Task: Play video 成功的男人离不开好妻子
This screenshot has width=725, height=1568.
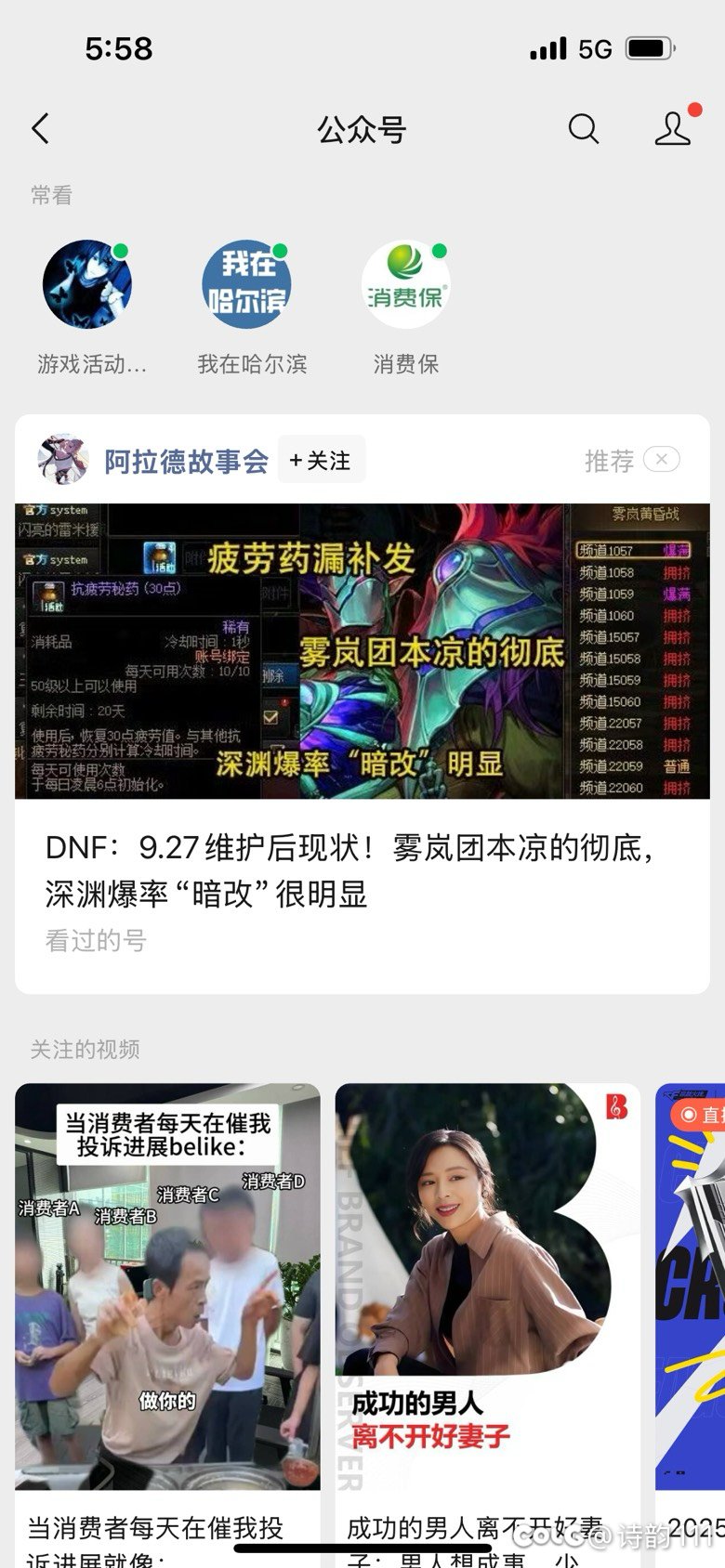Action: pyautogui.click(x=487, y=1286)
